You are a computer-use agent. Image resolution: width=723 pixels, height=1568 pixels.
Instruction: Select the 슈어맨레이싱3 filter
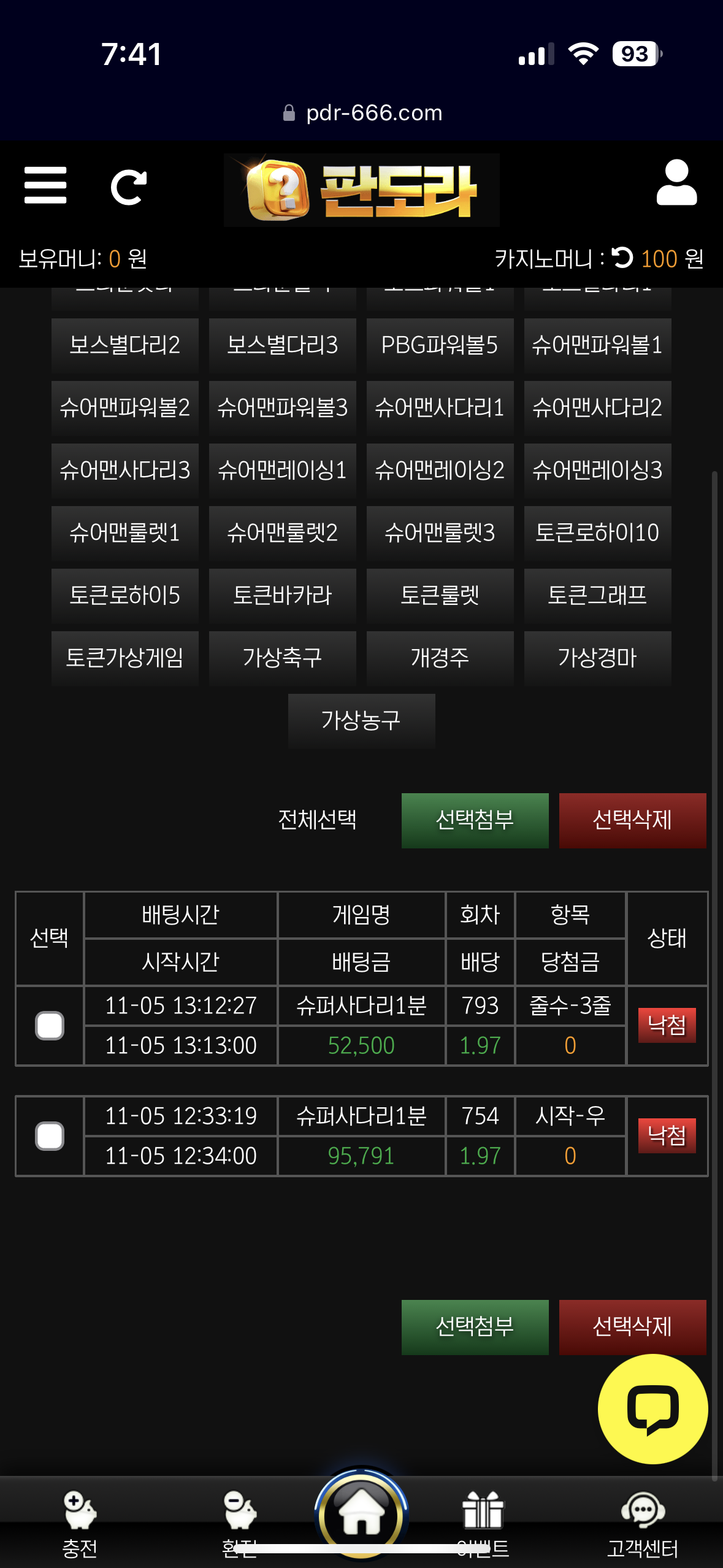pos(597,471)
